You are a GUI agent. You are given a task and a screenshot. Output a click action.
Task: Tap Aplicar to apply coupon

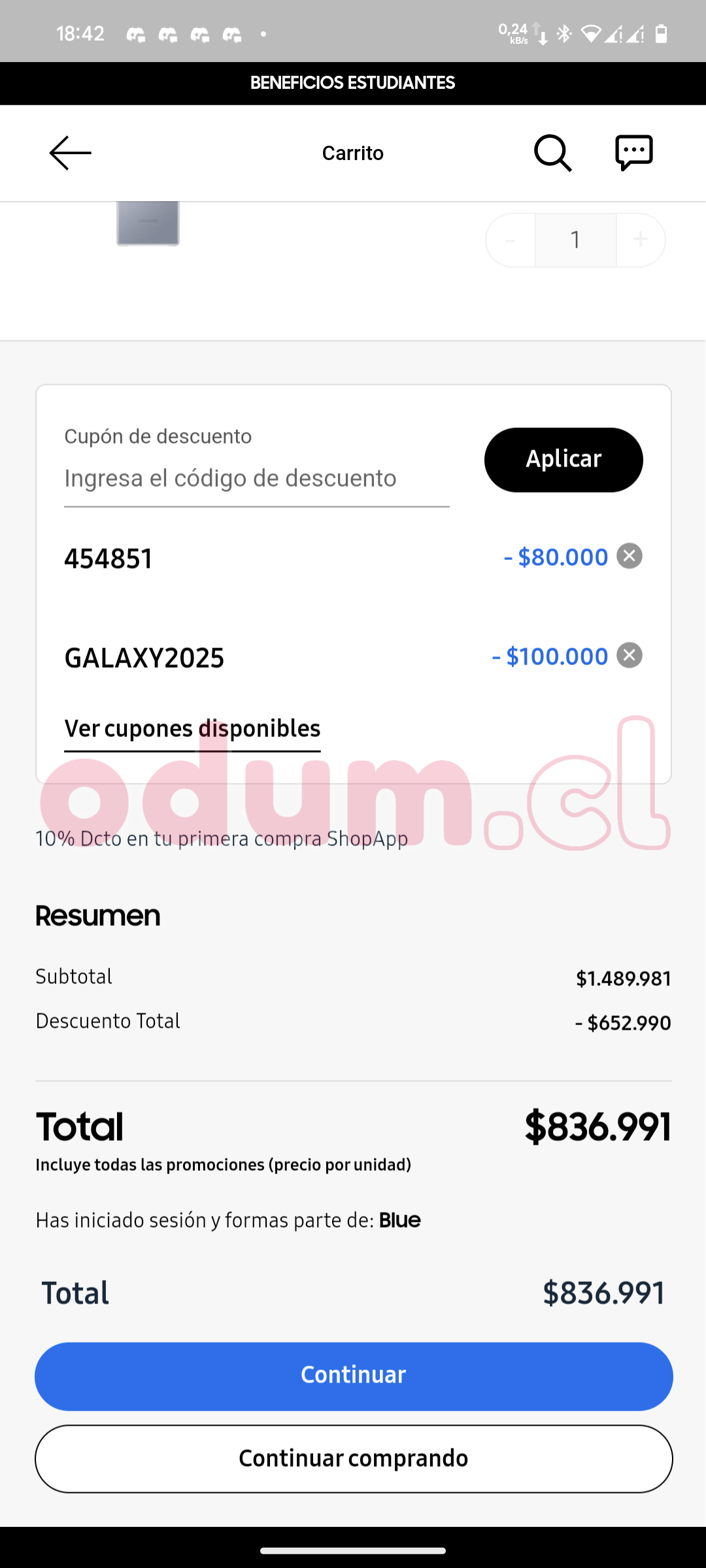563,459
